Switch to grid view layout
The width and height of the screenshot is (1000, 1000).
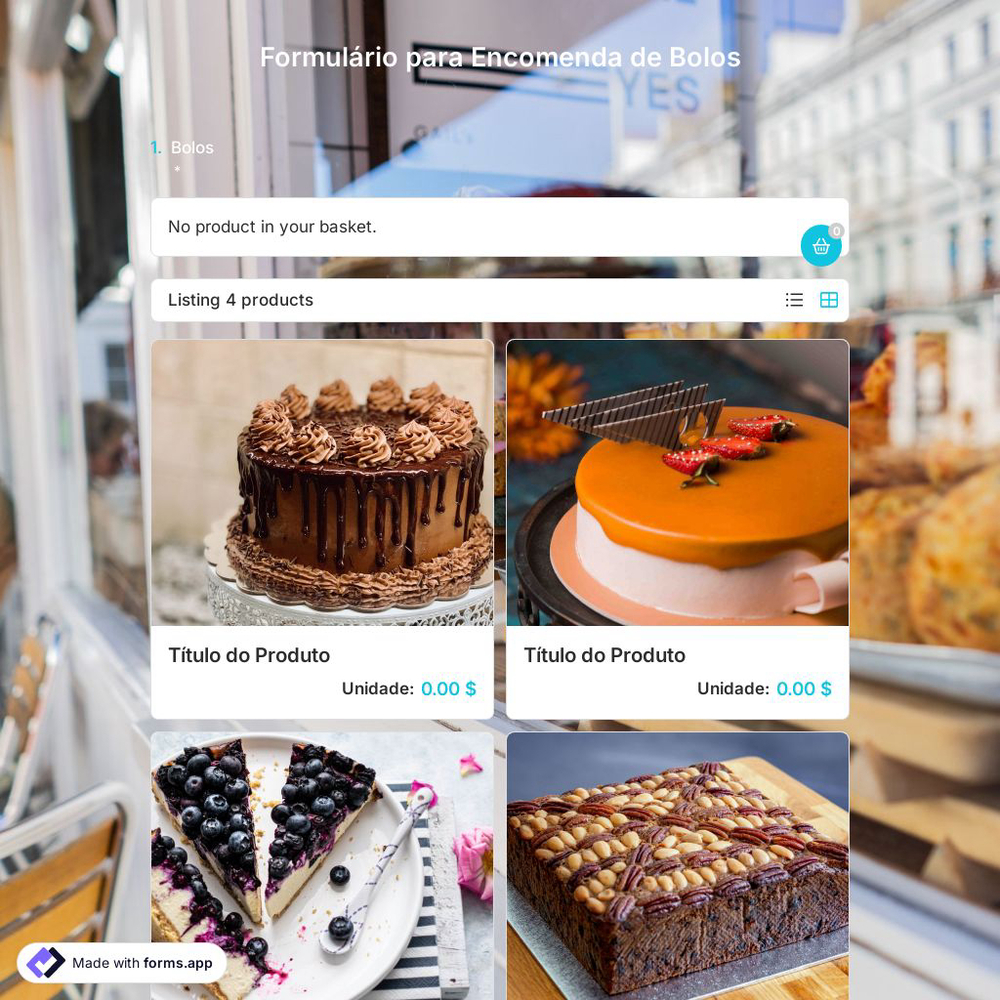pos(829,300)
